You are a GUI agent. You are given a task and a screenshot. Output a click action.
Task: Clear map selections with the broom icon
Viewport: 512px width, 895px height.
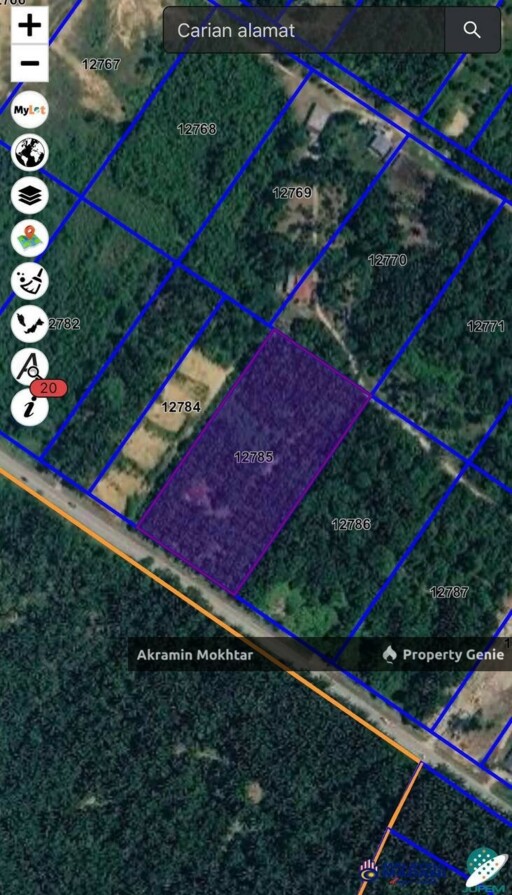30,281
